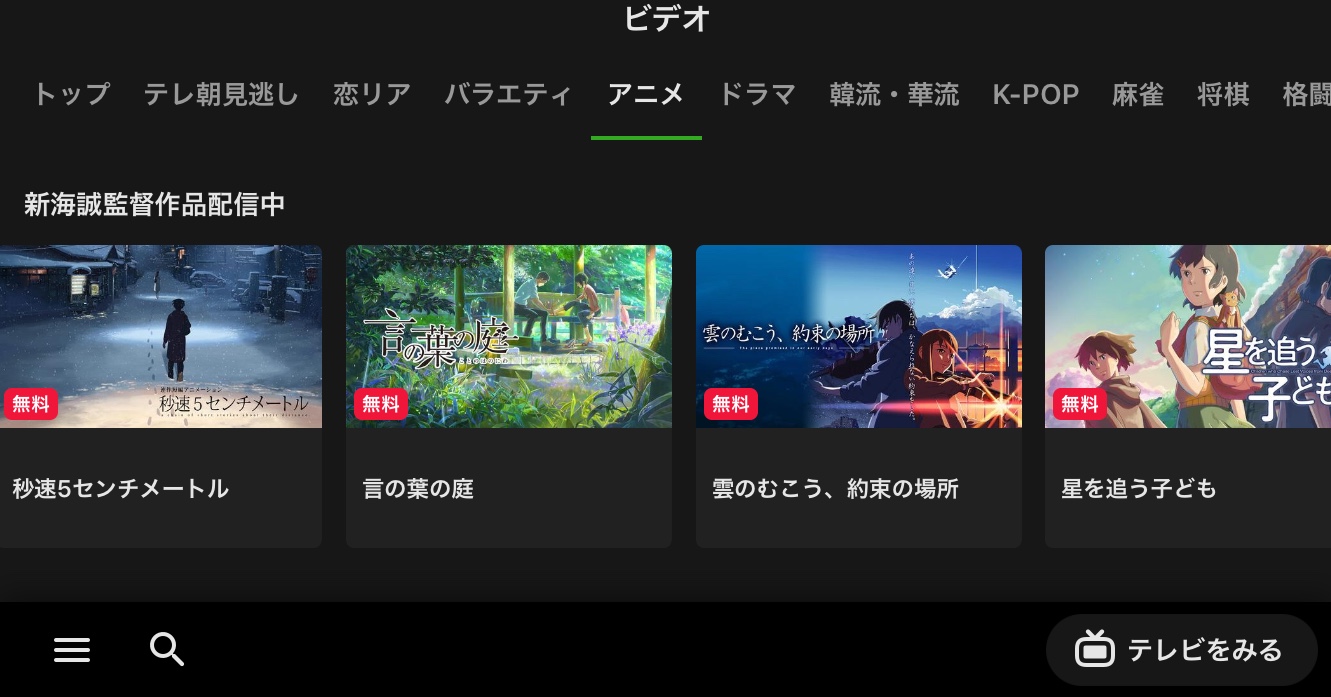The width and height of the screenshot is (1331, 697).
Task: Open the 言の葉の庭 video card
Action: pyautogui.click(x=508, y=396)
